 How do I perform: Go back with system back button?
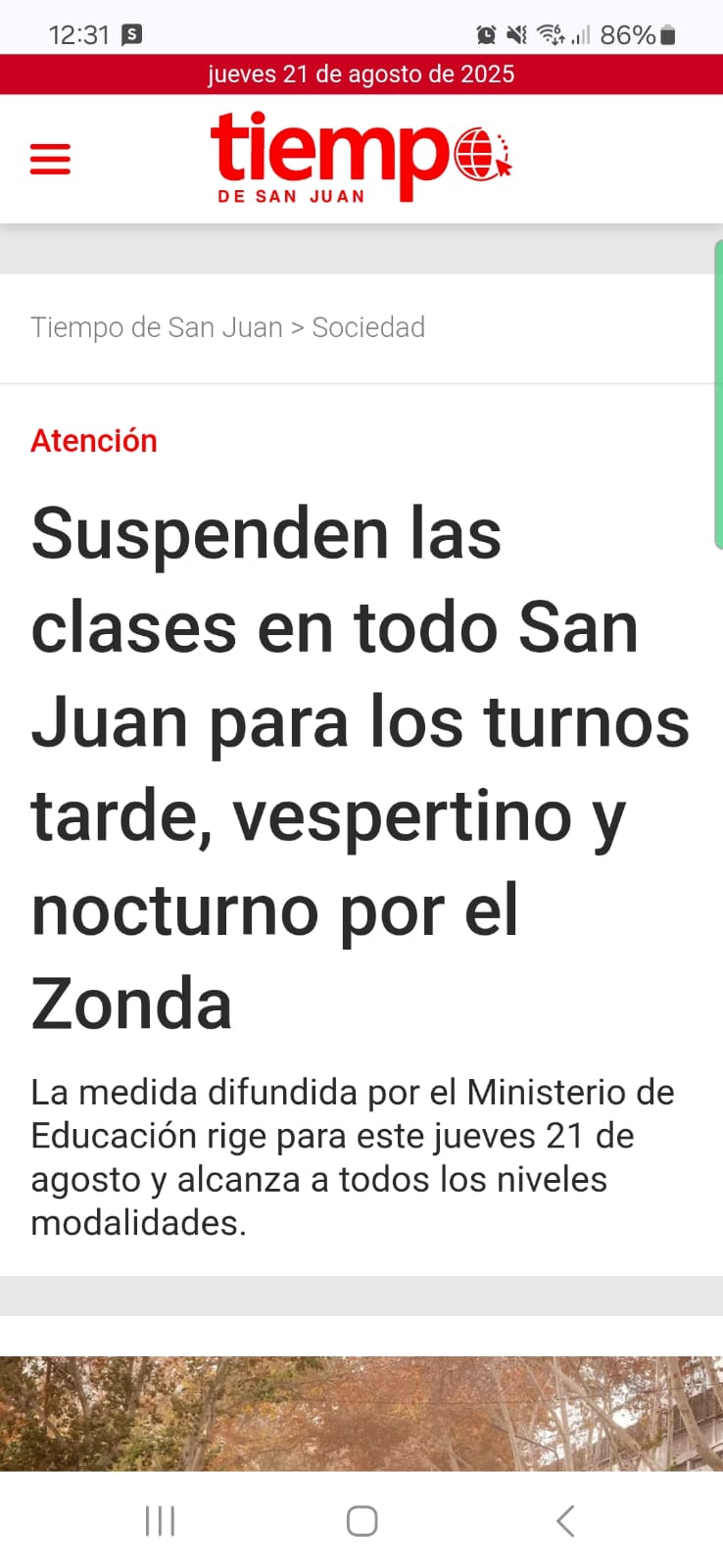click(x=564, y=1521)
